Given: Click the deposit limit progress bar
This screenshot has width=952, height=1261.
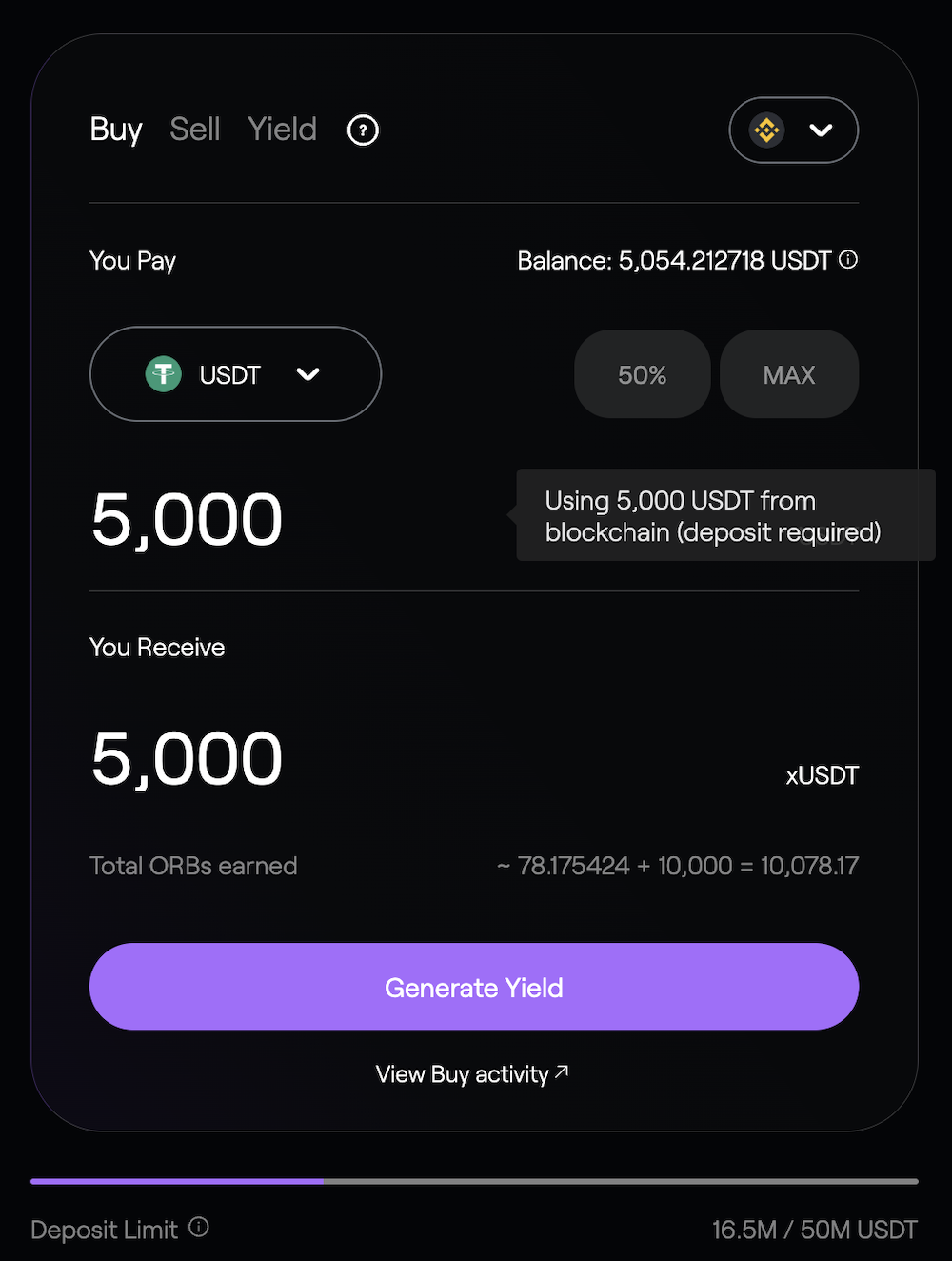Looking at the screenshot, I should click(473, 1181).
